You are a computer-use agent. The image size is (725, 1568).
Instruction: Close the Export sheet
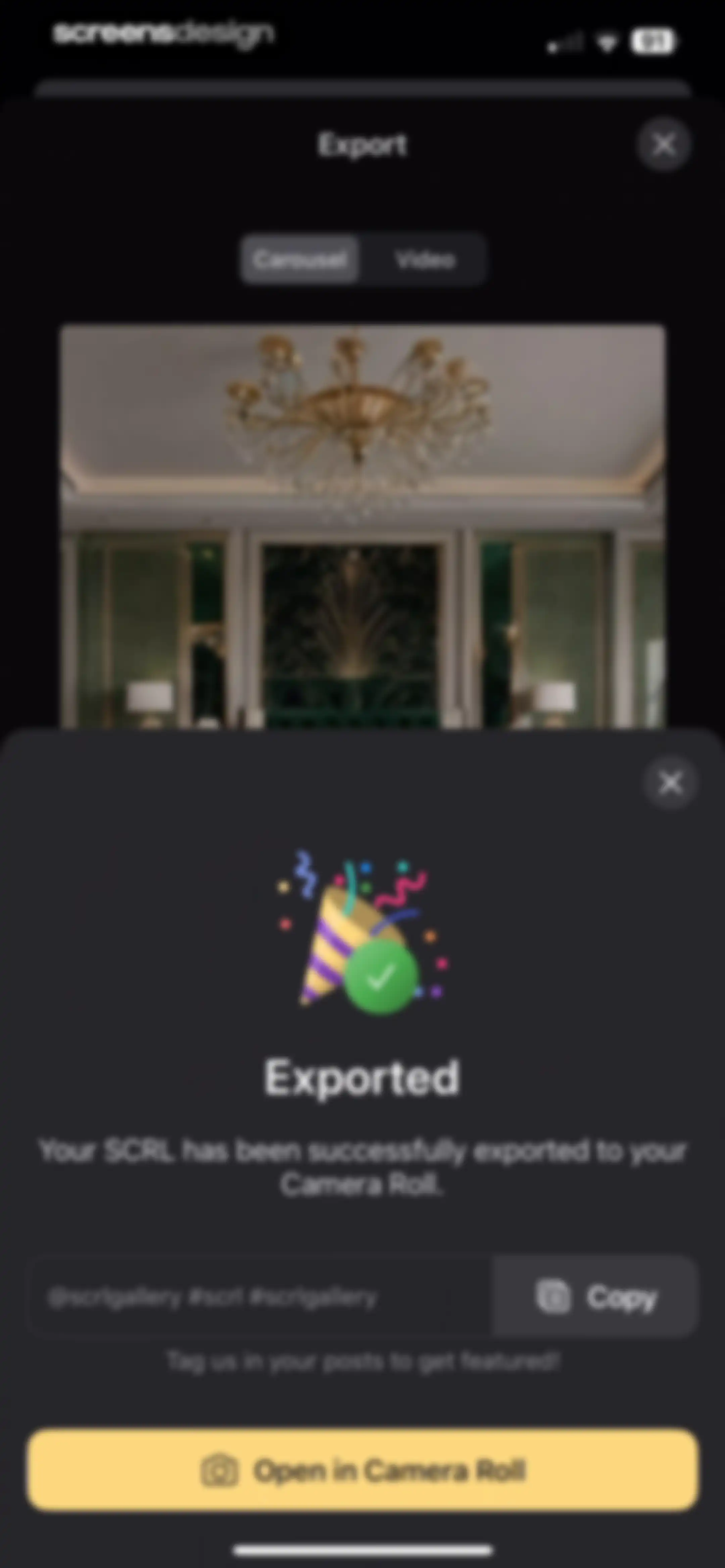pyautogui.click(x=664, y=145)
